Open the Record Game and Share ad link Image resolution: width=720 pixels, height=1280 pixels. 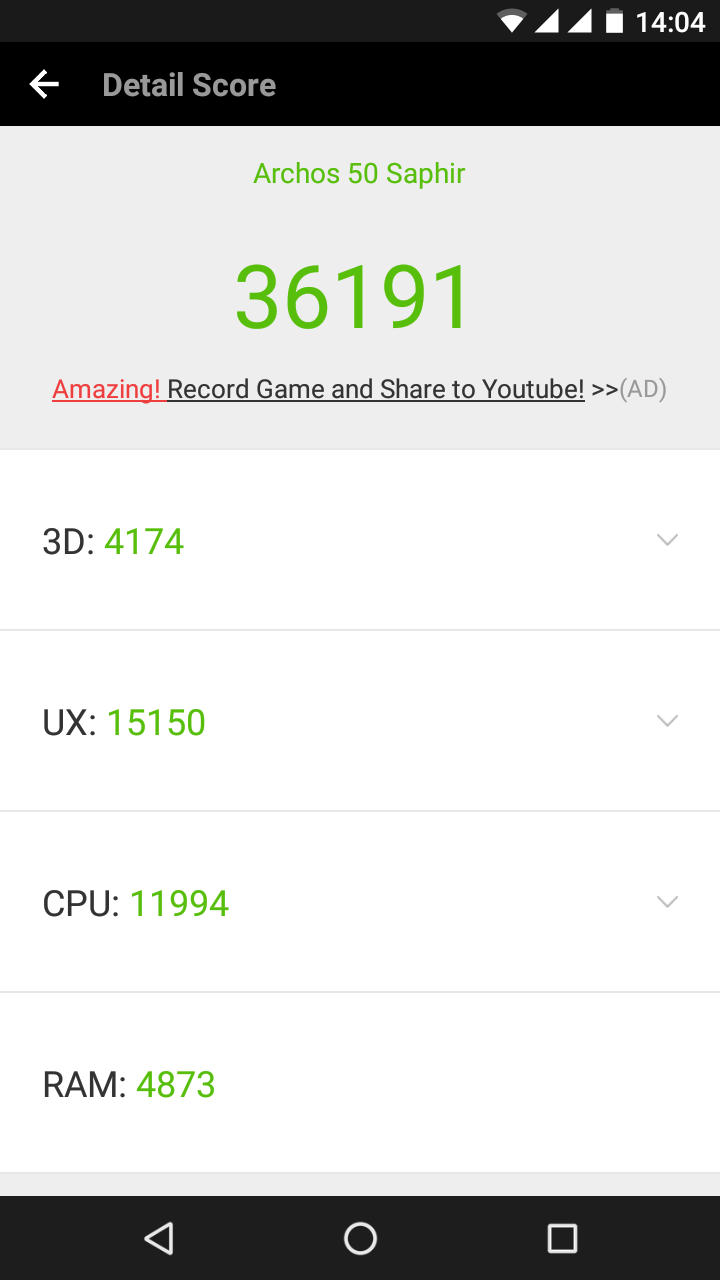pyautogui.click(x=360, y=389)
